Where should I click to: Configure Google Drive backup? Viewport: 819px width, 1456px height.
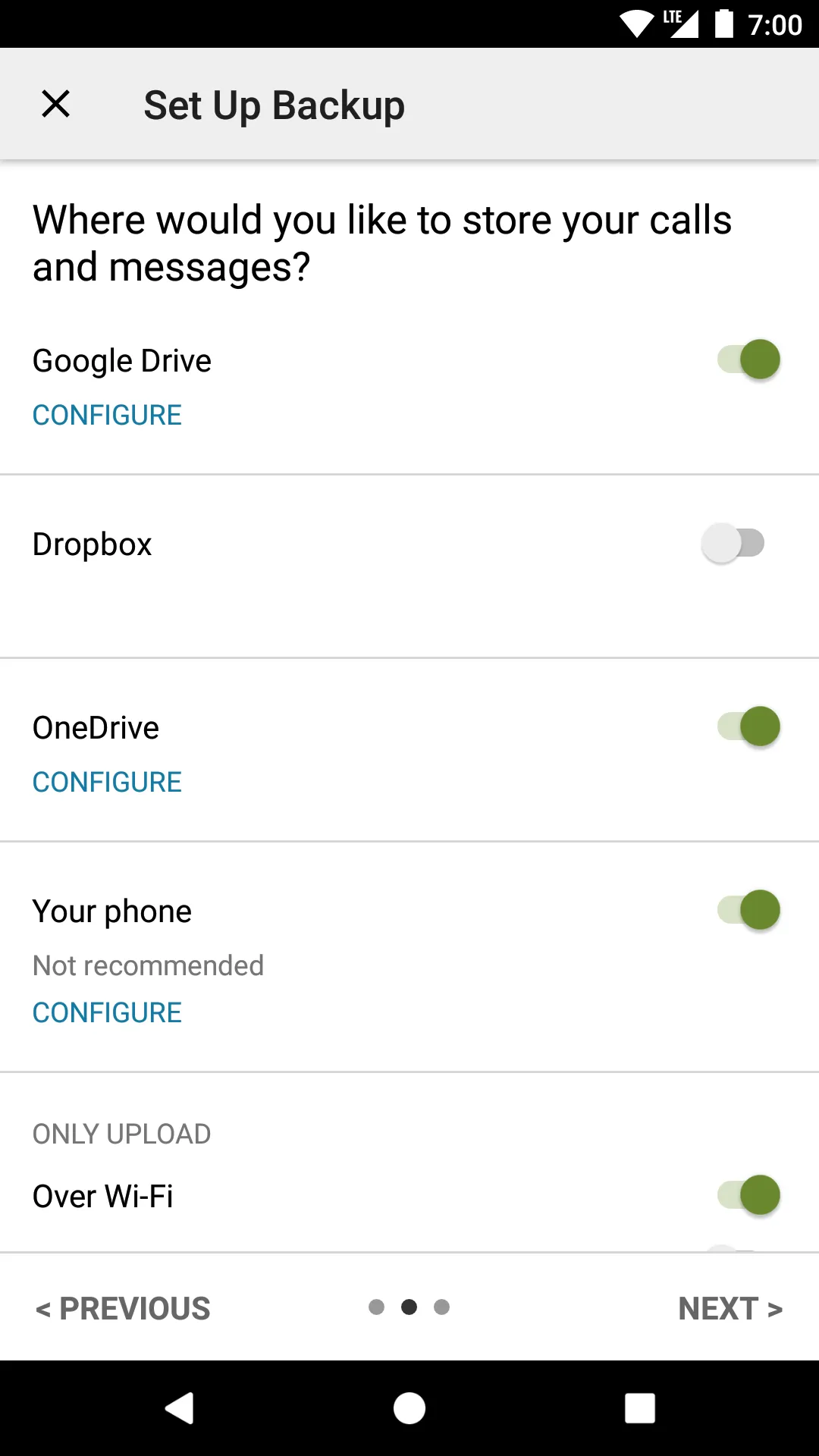106,415
